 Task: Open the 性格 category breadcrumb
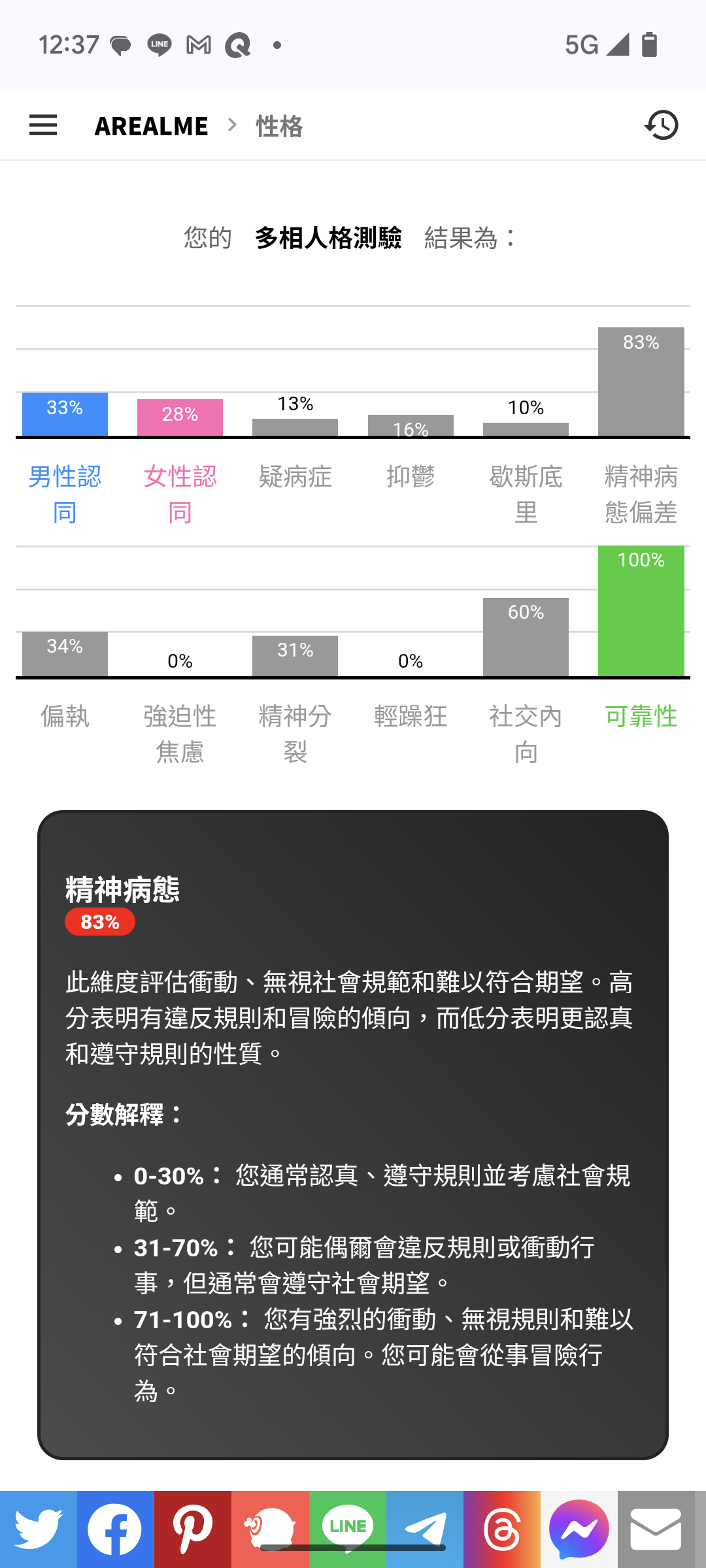coord(279,125)
